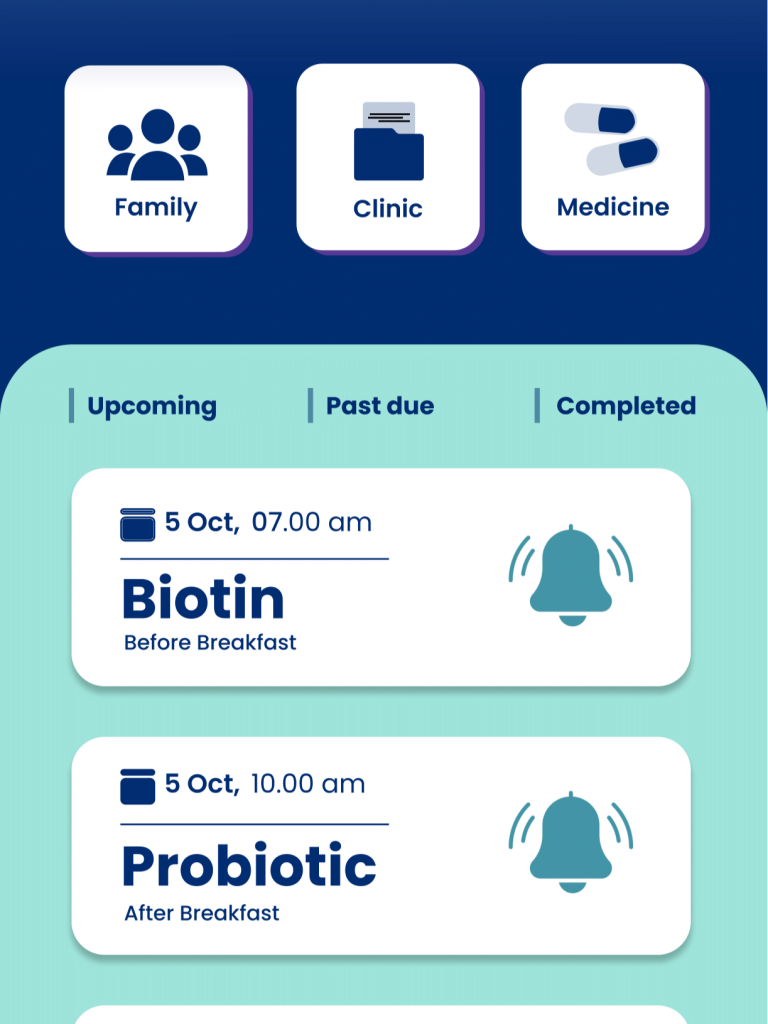Viewport: 768px width, 1024px height.
Task: Open the Family tile
Action: point(157,159)
